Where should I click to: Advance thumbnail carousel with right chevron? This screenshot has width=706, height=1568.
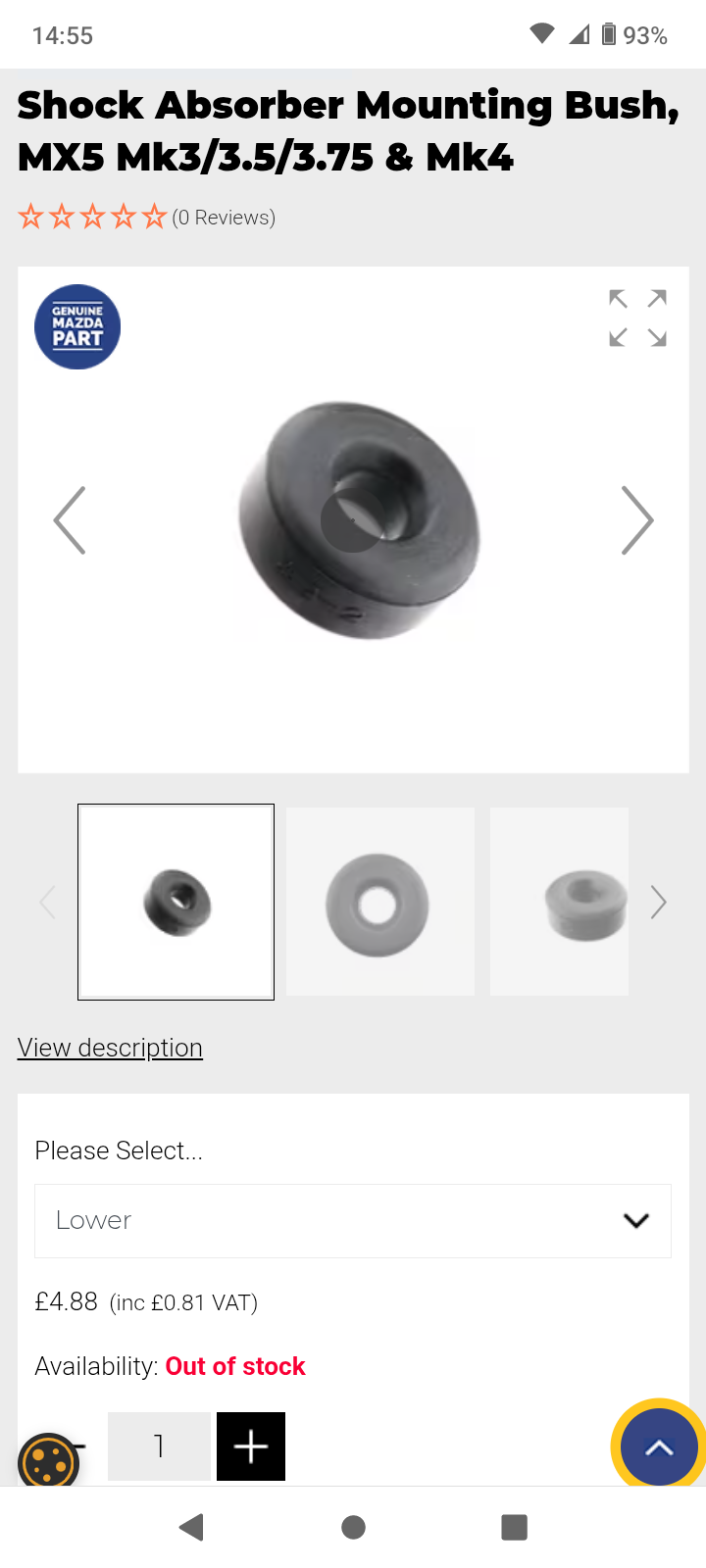click(x=659, y=903)
